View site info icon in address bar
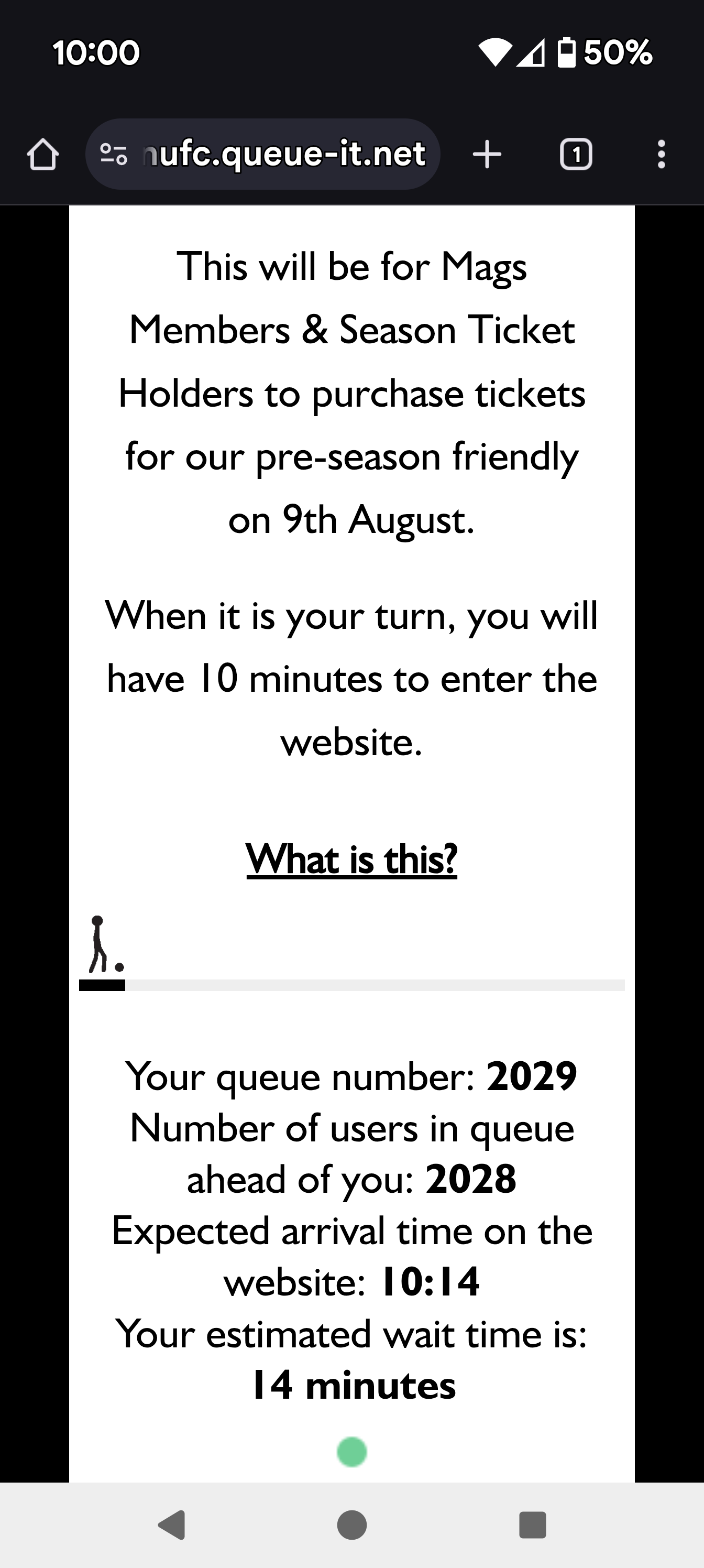Viewport: 704px width, 1568px height. pyautogui.click(x=114, y=154)
